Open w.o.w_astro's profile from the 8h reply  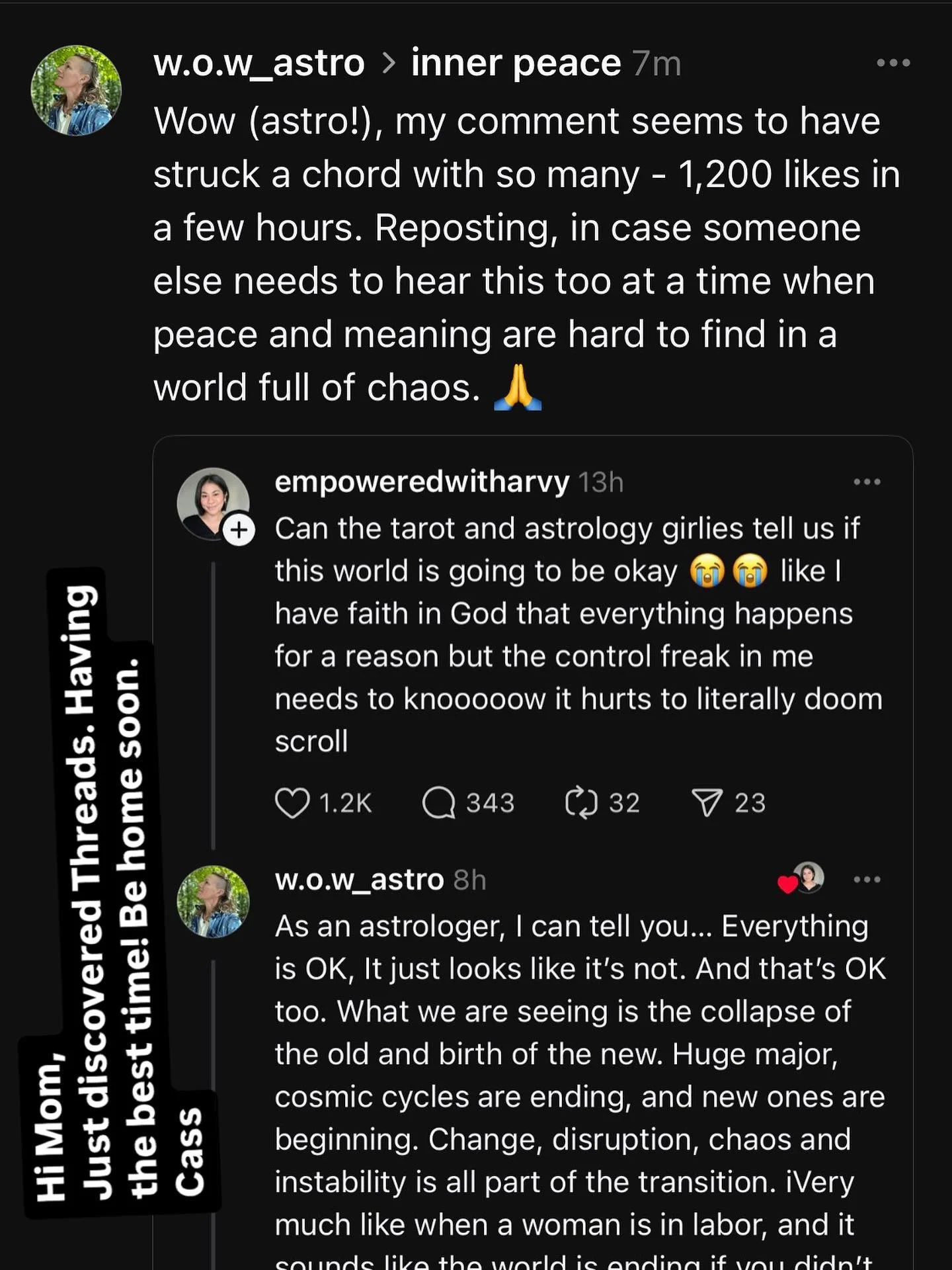[x=359, y=880]
